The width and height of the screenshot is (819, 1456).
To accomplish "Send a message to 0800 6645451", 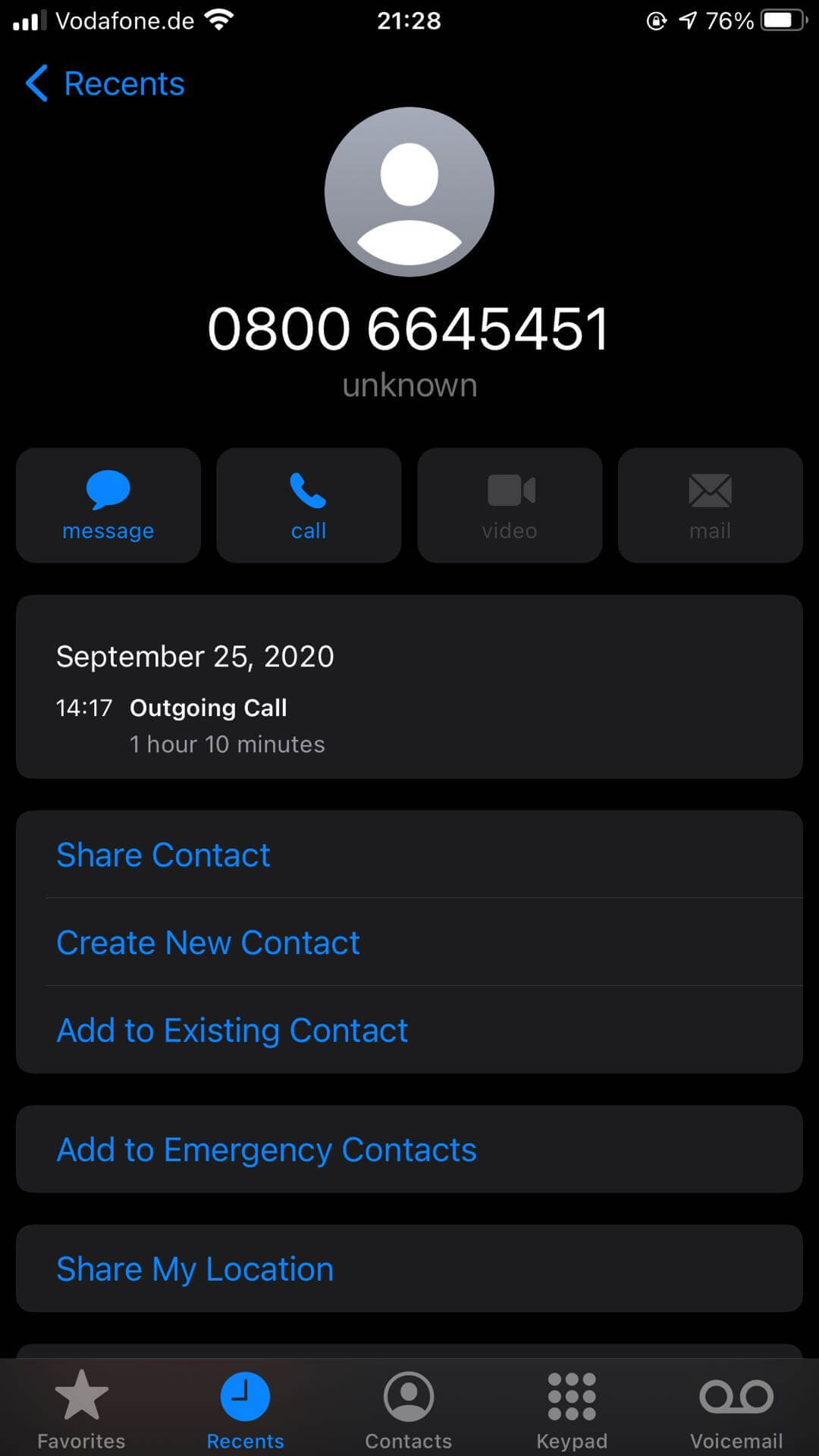I will point(108,505).
